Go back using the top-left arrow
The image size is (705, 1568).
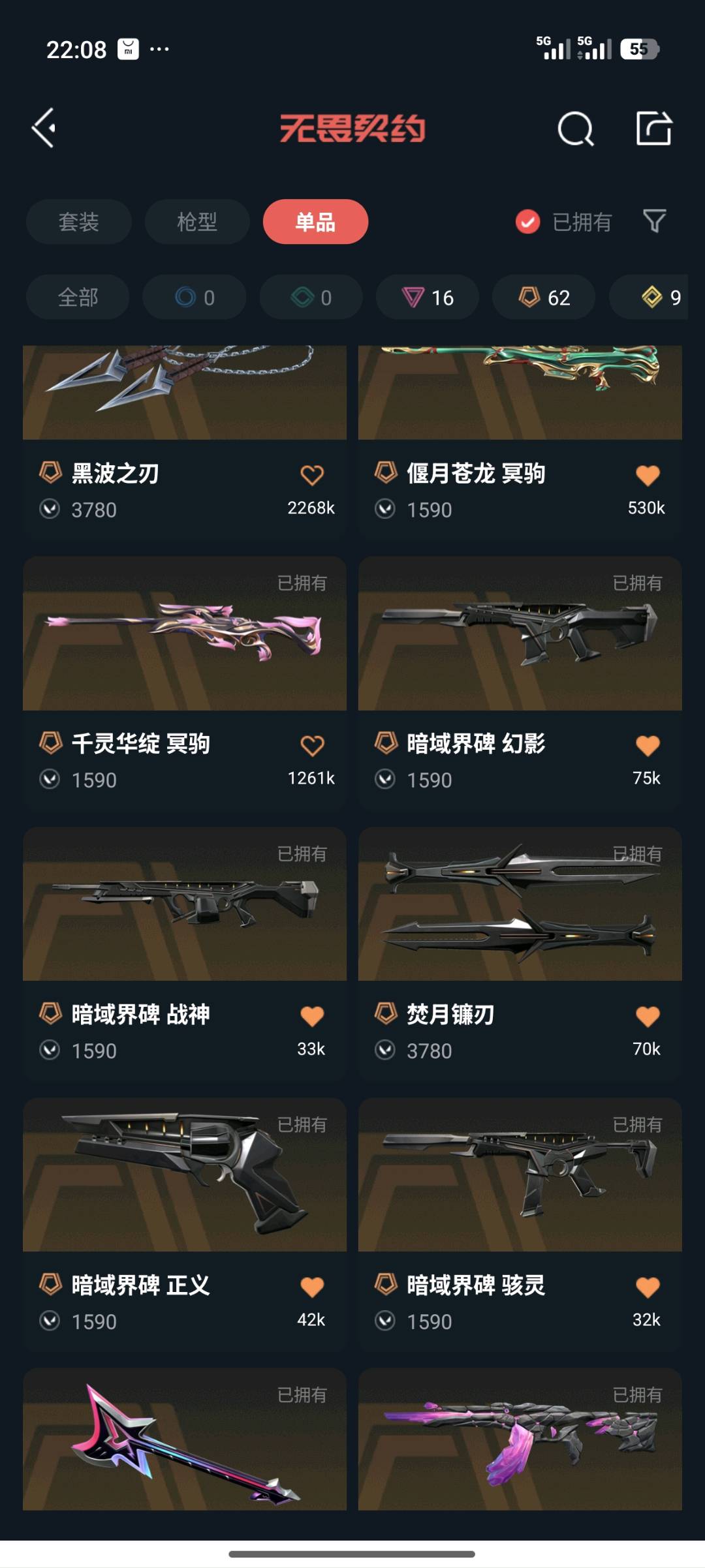point(44,128)
